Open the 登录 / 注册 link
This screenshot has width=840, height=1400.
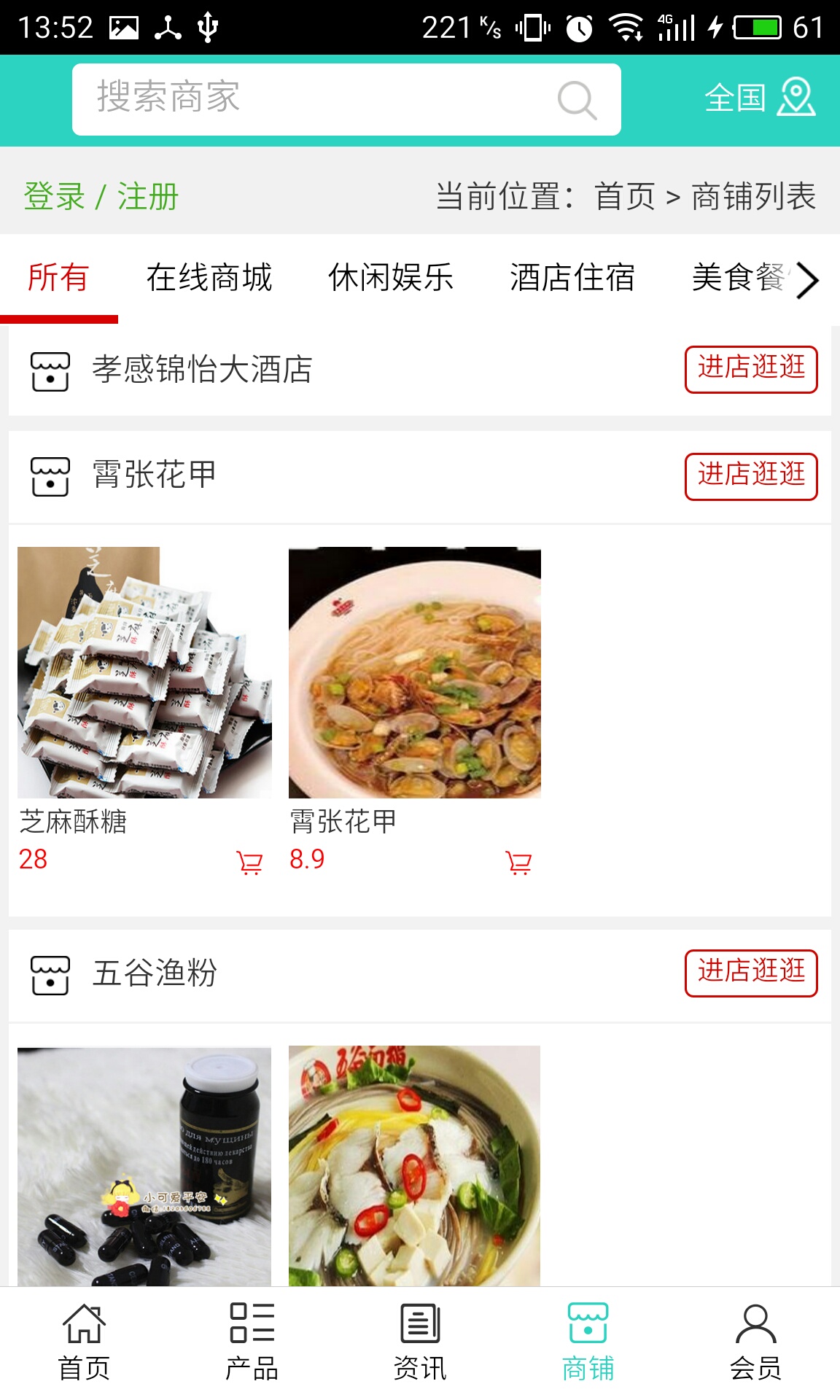[x=101, y=197]
